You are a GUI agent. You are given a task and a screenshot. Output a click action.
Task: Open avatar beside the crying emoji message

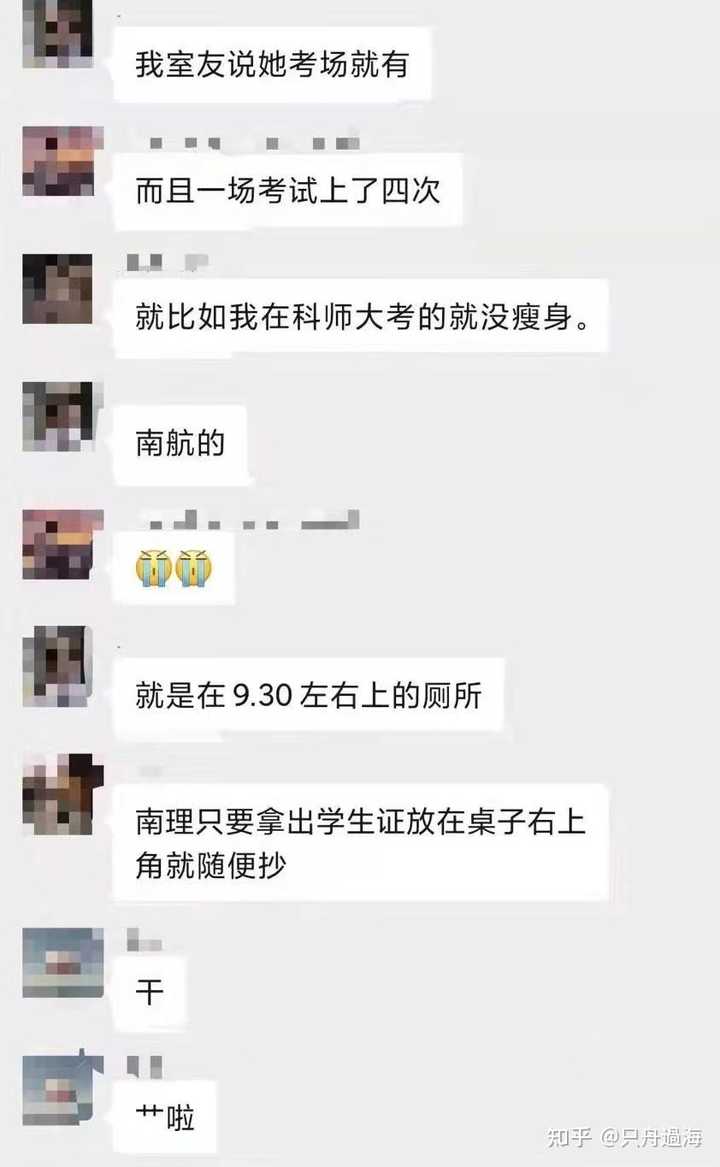point(59,544)
